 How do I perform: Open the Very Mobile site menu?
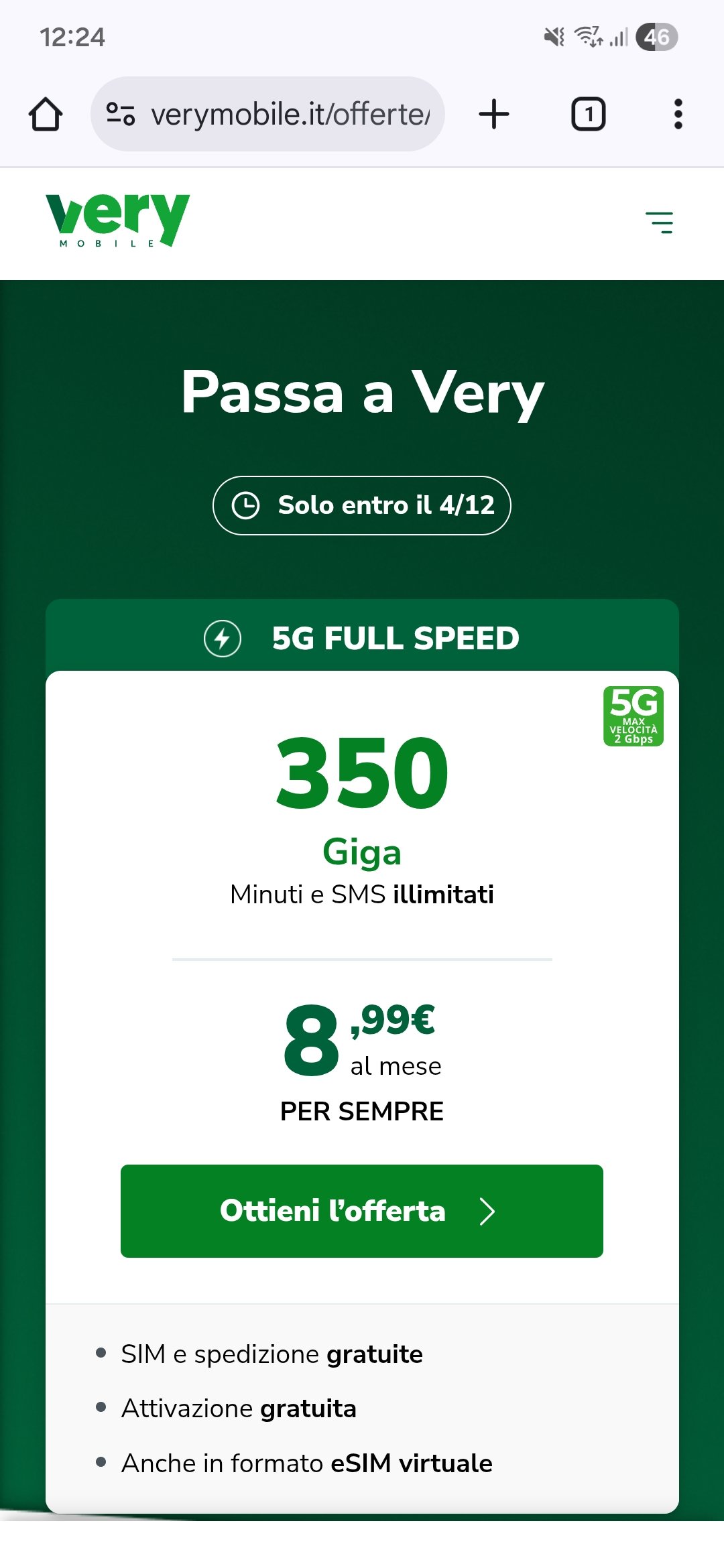660,222
